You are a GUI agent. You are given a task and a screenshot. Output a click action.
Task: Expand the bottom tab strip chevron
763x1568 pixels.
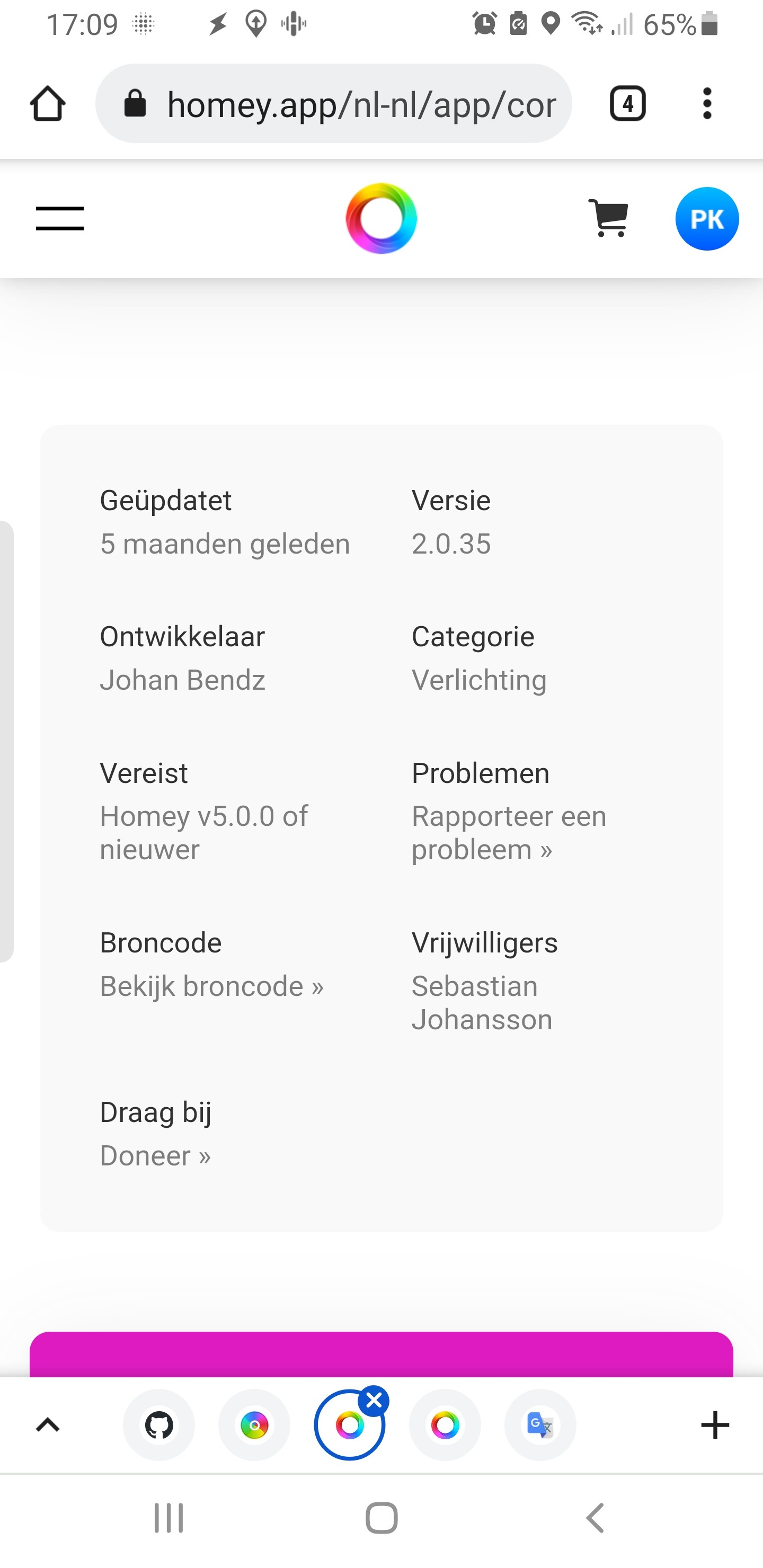48,1425
